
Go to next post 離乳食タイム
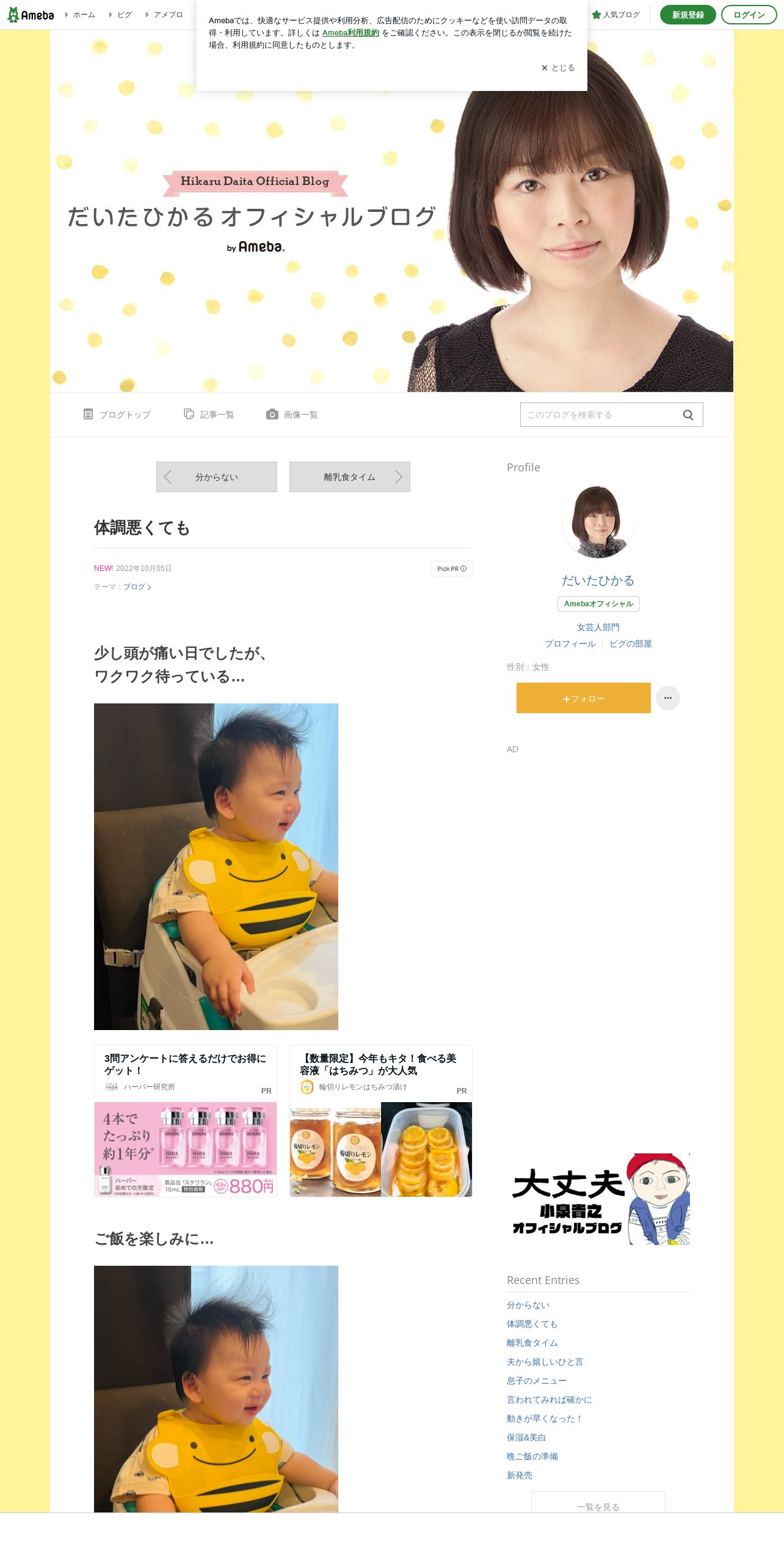tap(350, 477)
